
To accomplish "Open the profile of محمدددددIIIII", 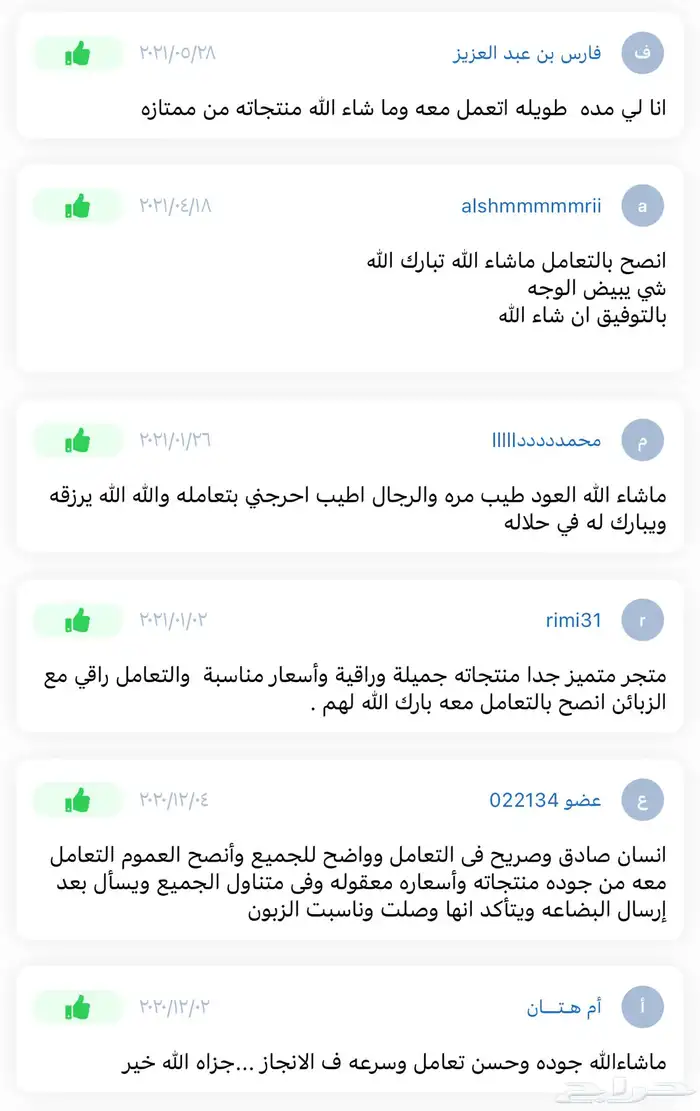I will click(546, 440).
